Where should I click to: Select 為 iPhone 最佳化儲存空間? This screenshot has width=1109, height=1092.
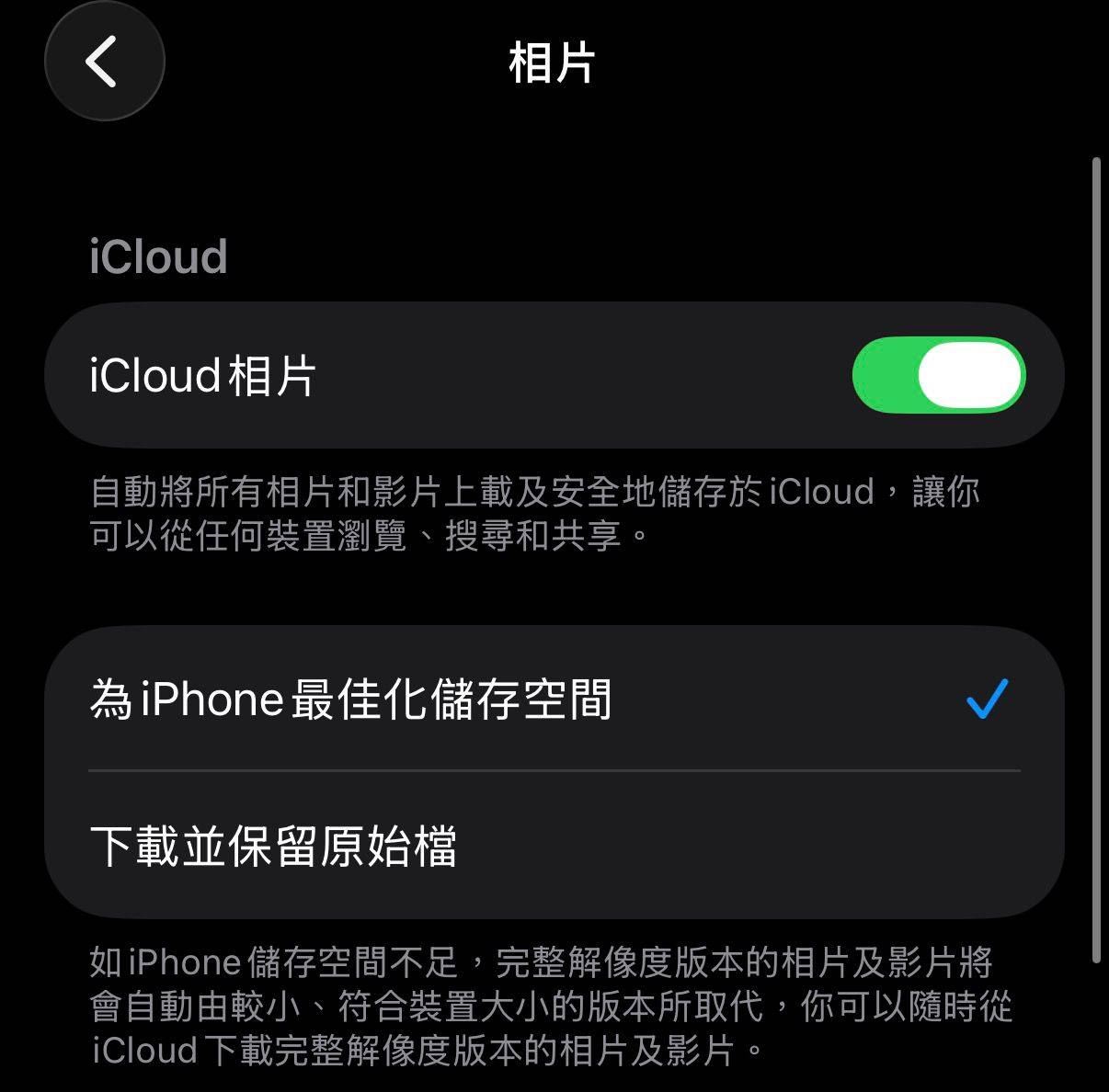[552, 699]
